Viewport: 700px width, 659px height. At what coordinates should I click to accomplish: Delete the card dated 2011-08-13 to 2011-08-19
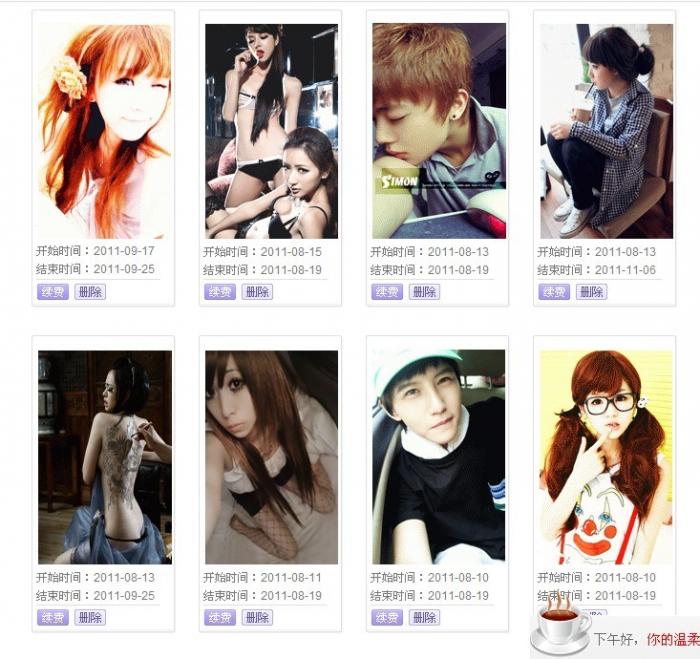[424, 292]
